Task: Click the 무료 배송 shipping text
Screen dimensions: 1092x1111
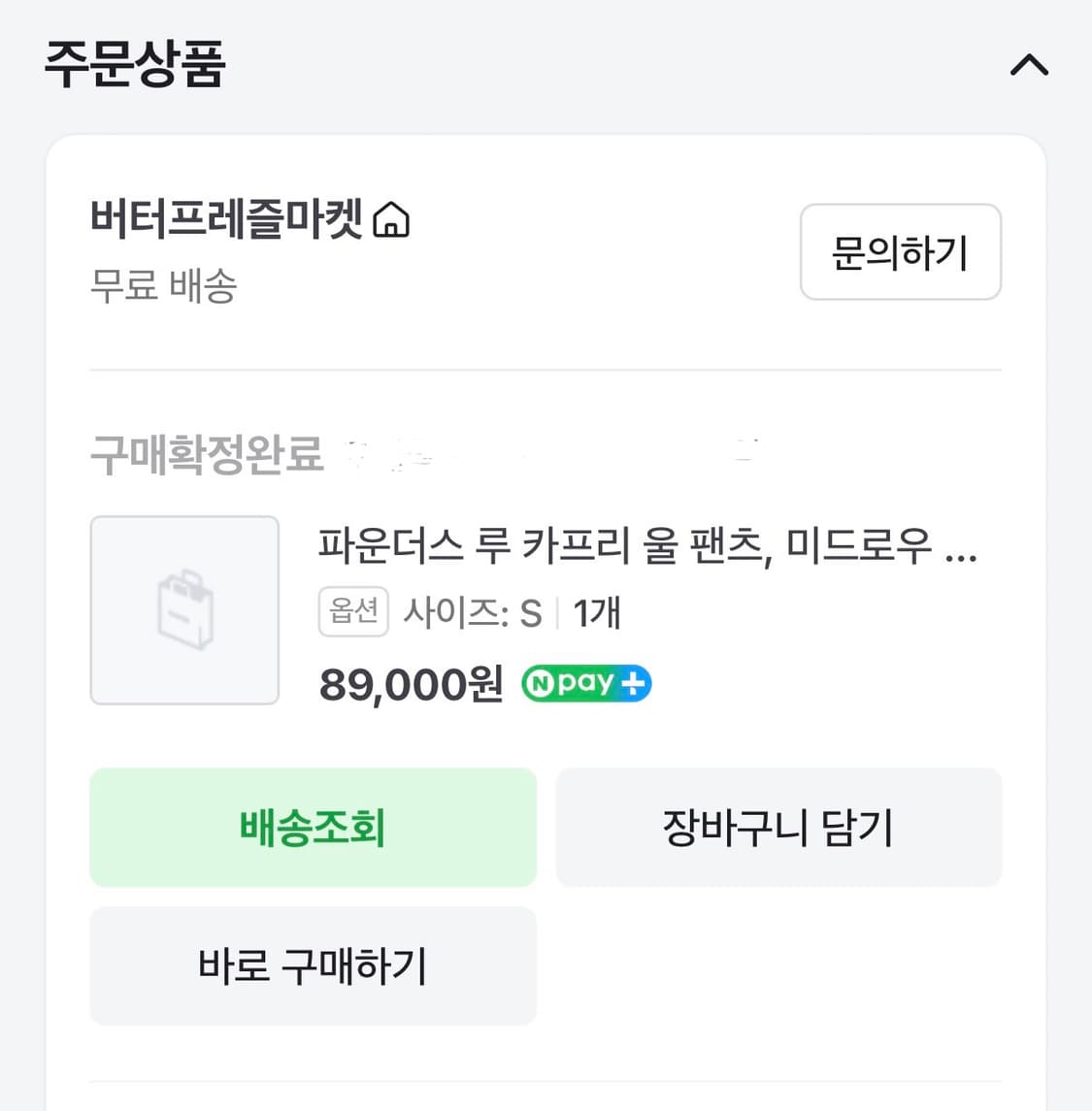Action: click(162, 285)
